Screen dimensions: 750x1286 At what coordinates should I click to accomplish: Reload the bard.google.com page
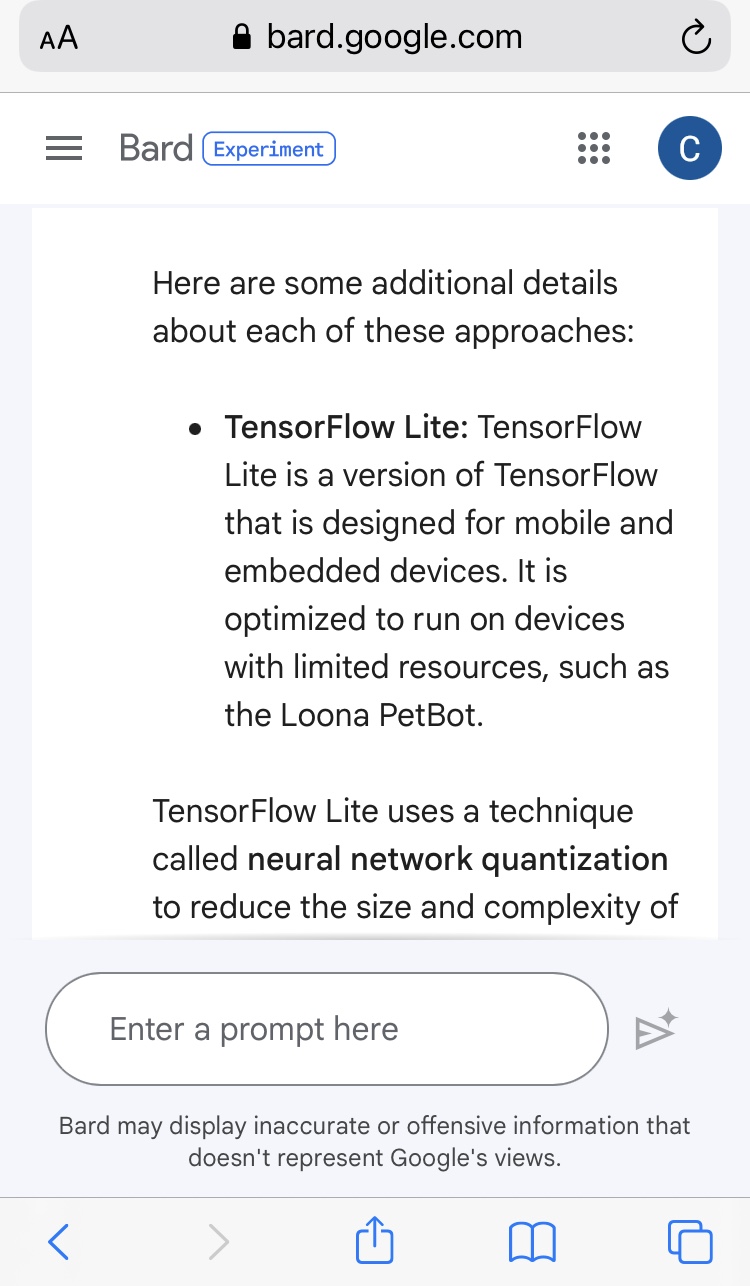(695, 39)
